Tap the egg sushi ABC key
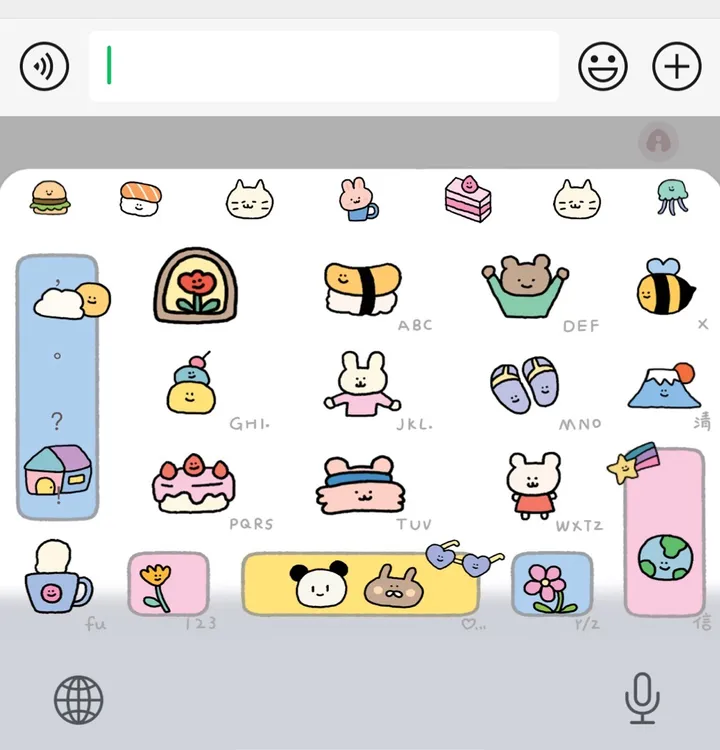This screenshot has height=750, width=720. point(362,288)
